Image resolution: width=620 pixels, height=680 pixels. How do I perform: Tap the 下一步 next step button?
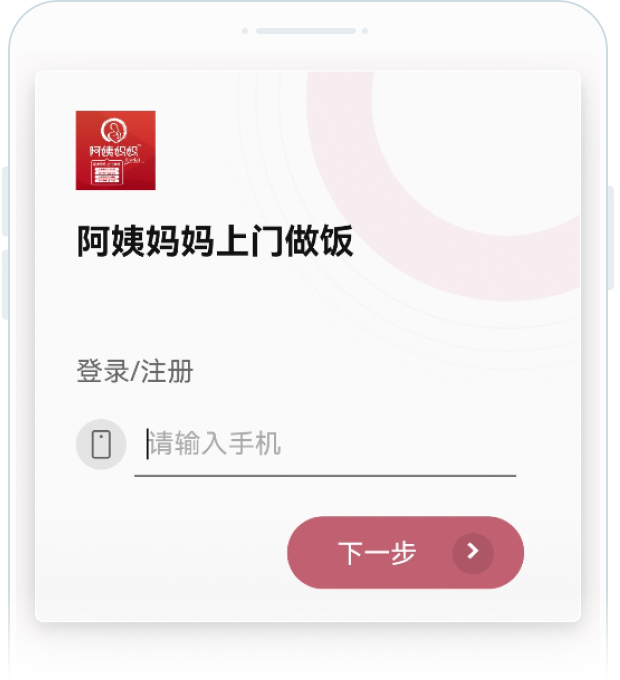[405, 552]
